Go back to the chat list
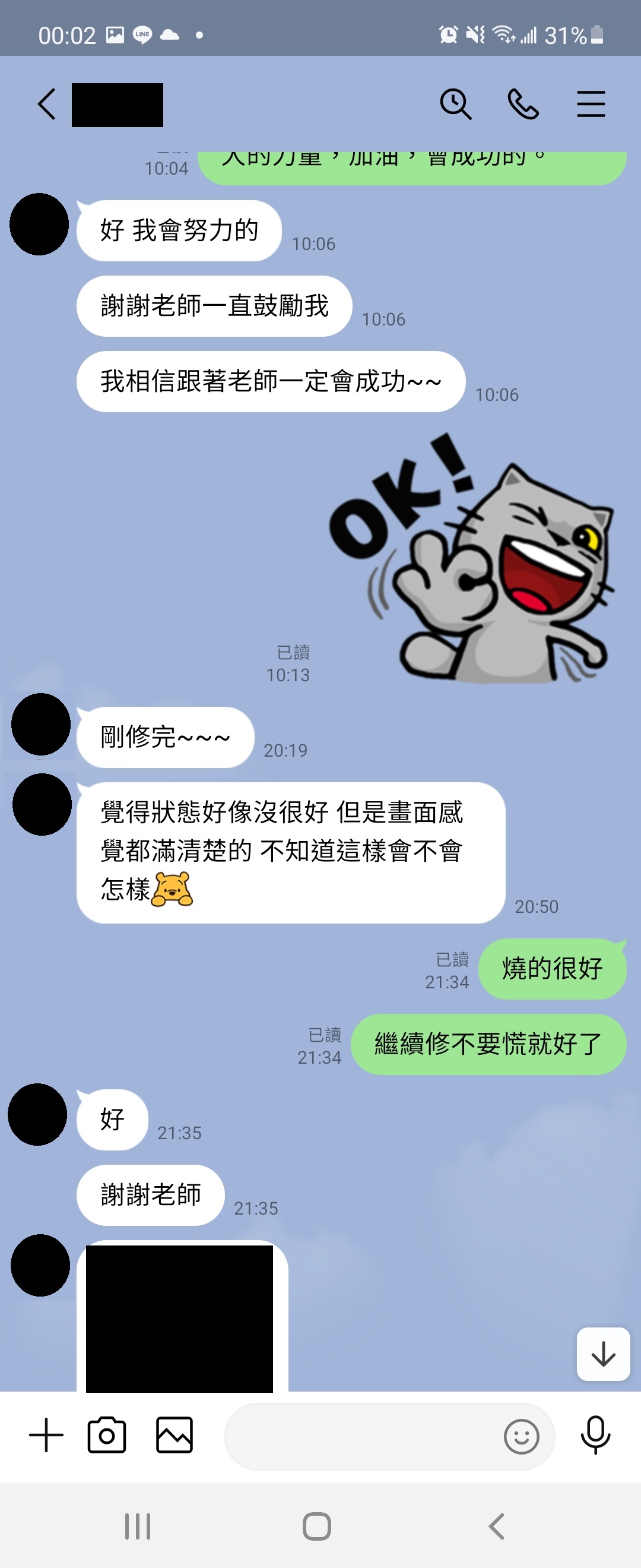This screenshot has height=1568, width=641. click(46, 104)
